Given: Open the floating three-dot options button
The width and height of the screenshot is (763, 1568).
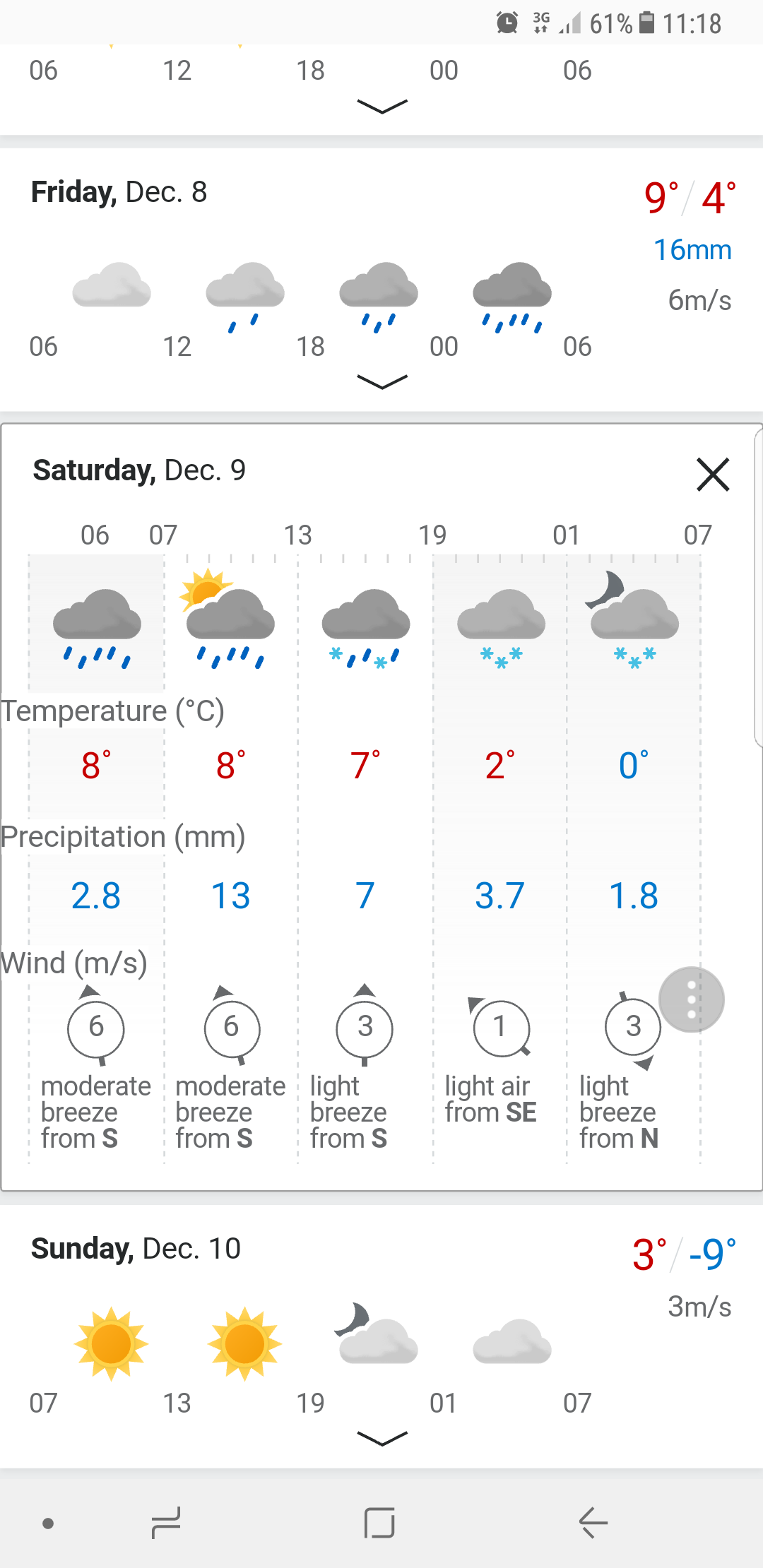Looking at the screenshot, I should coord(692,999).
